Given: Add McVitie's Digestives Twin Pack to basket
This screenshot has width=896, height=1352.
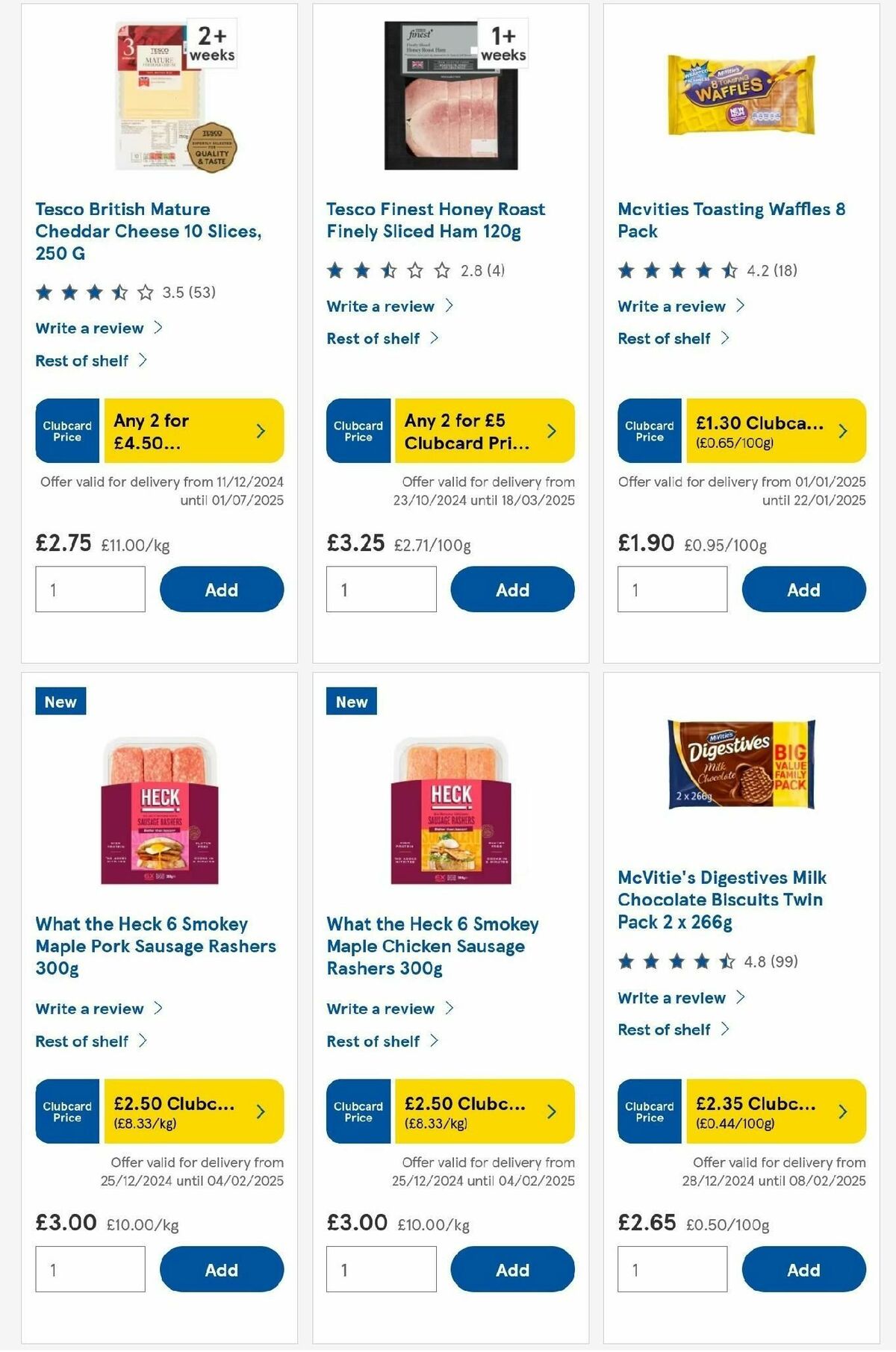Looking at the screenshot, I should 803,1269.
